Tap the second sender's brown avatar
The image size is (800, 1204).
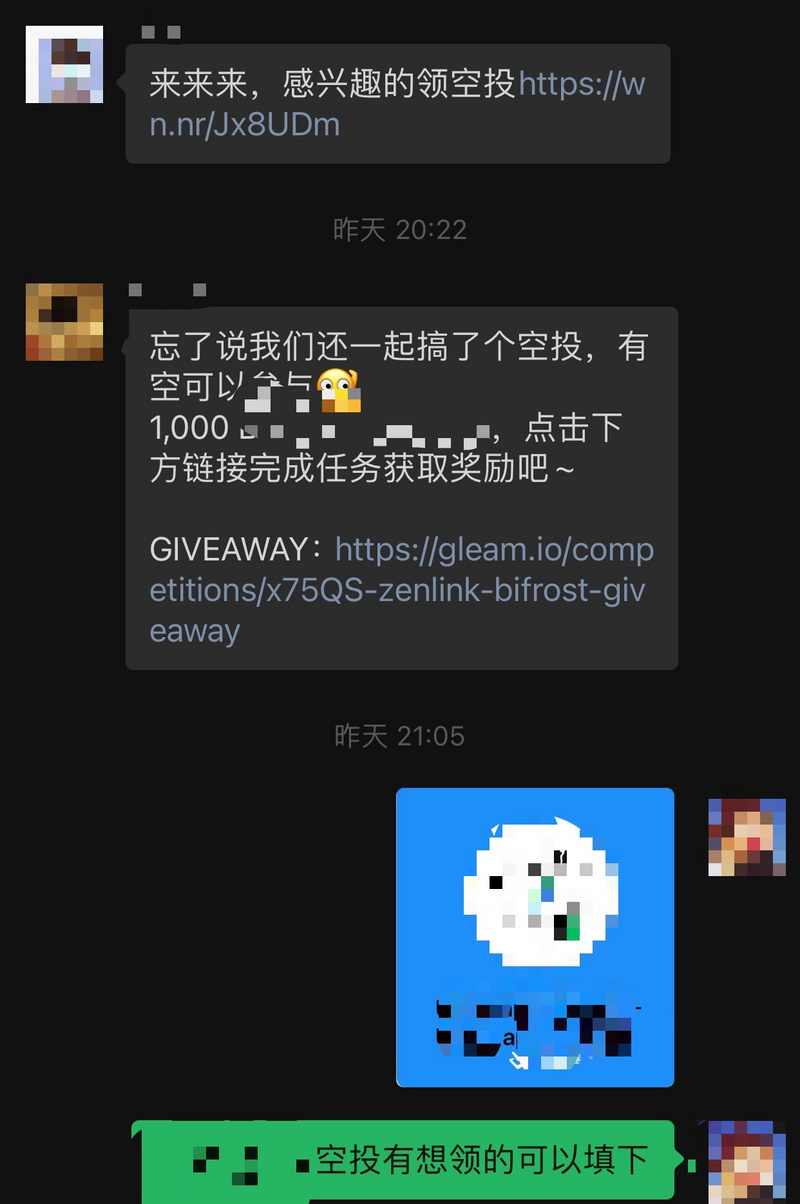click(x=64, y=321)
